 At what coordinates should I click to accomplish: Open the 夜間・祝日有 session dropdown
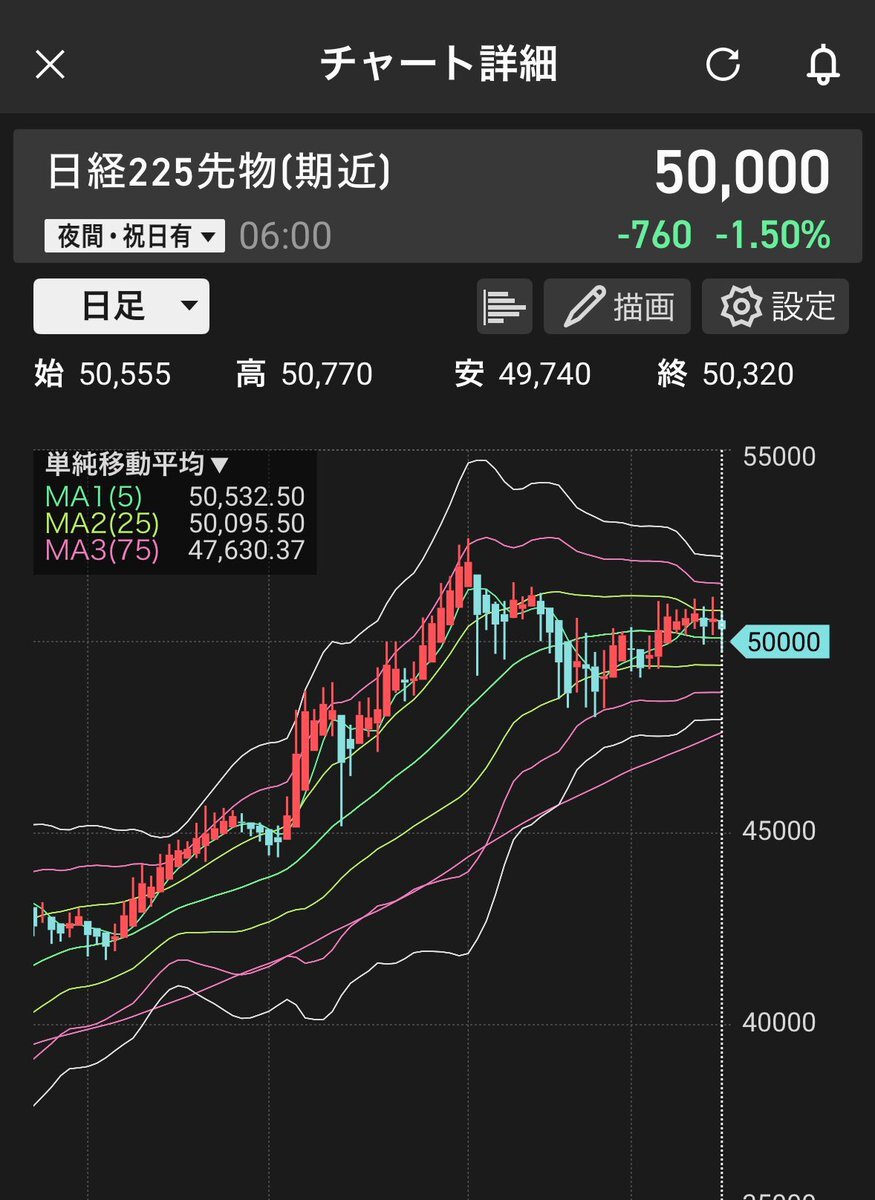[135, 236]
